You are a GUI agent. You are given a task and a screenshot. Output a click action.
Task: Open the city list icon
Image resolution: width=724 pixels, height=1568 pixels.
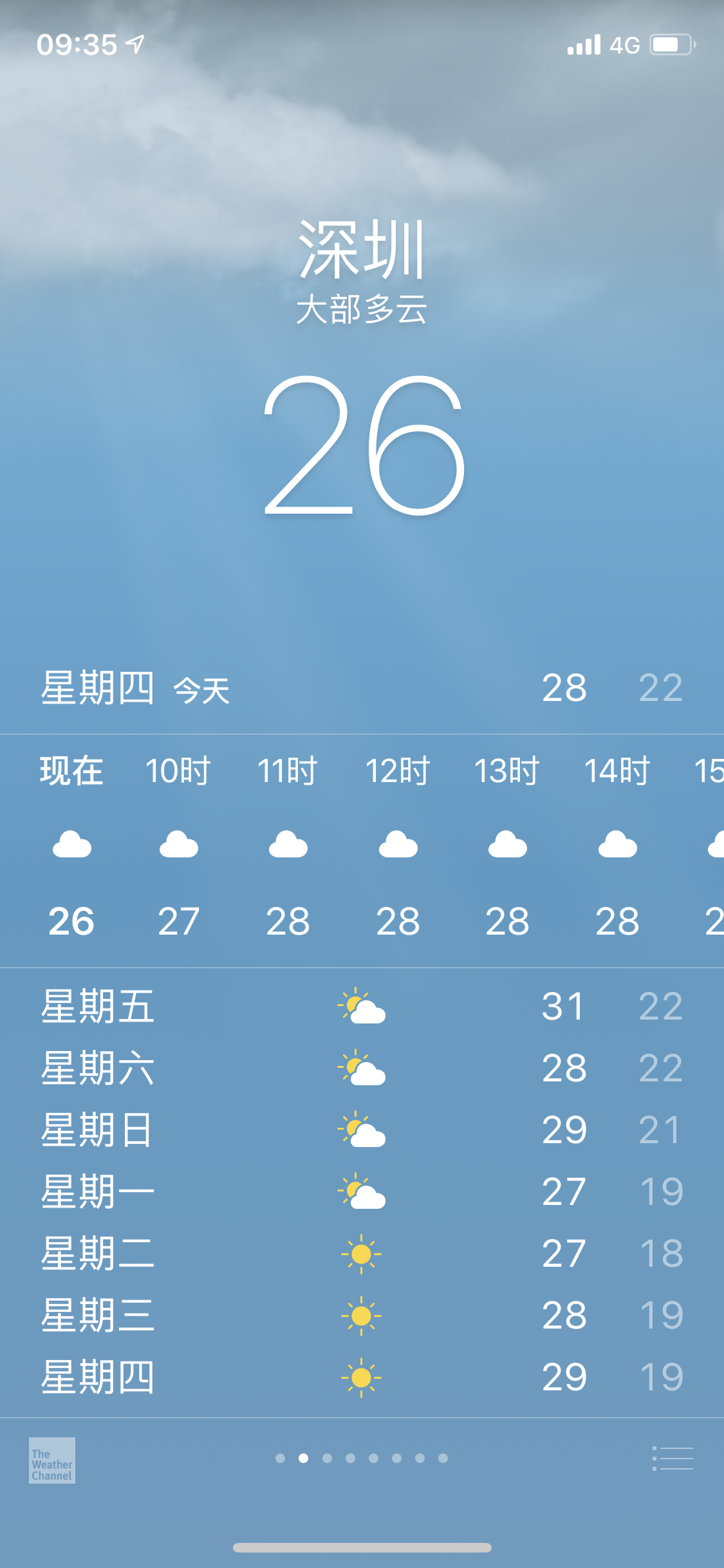pos(673,1459)
